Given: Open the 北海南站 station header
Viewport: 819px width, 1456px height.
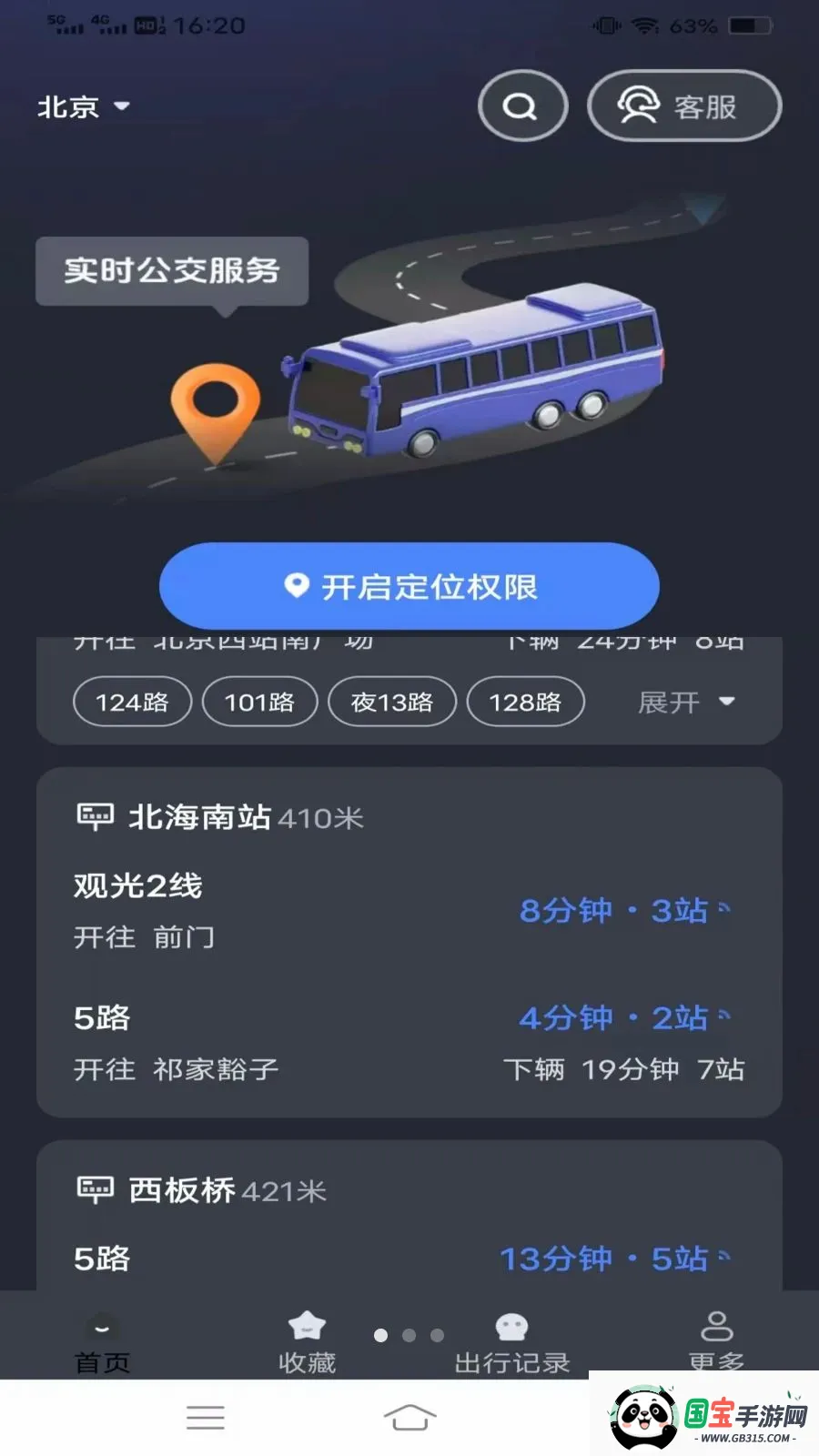Looking at the screenshot, I should (x=220, y=817).
